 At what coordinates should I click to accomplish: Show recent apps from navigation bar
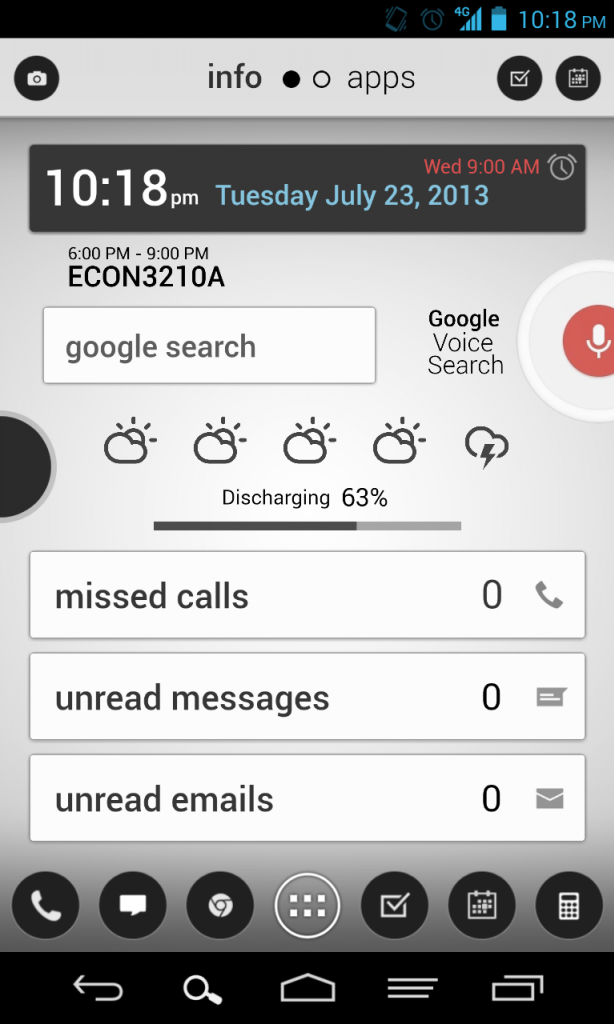(x=517, y=989)
